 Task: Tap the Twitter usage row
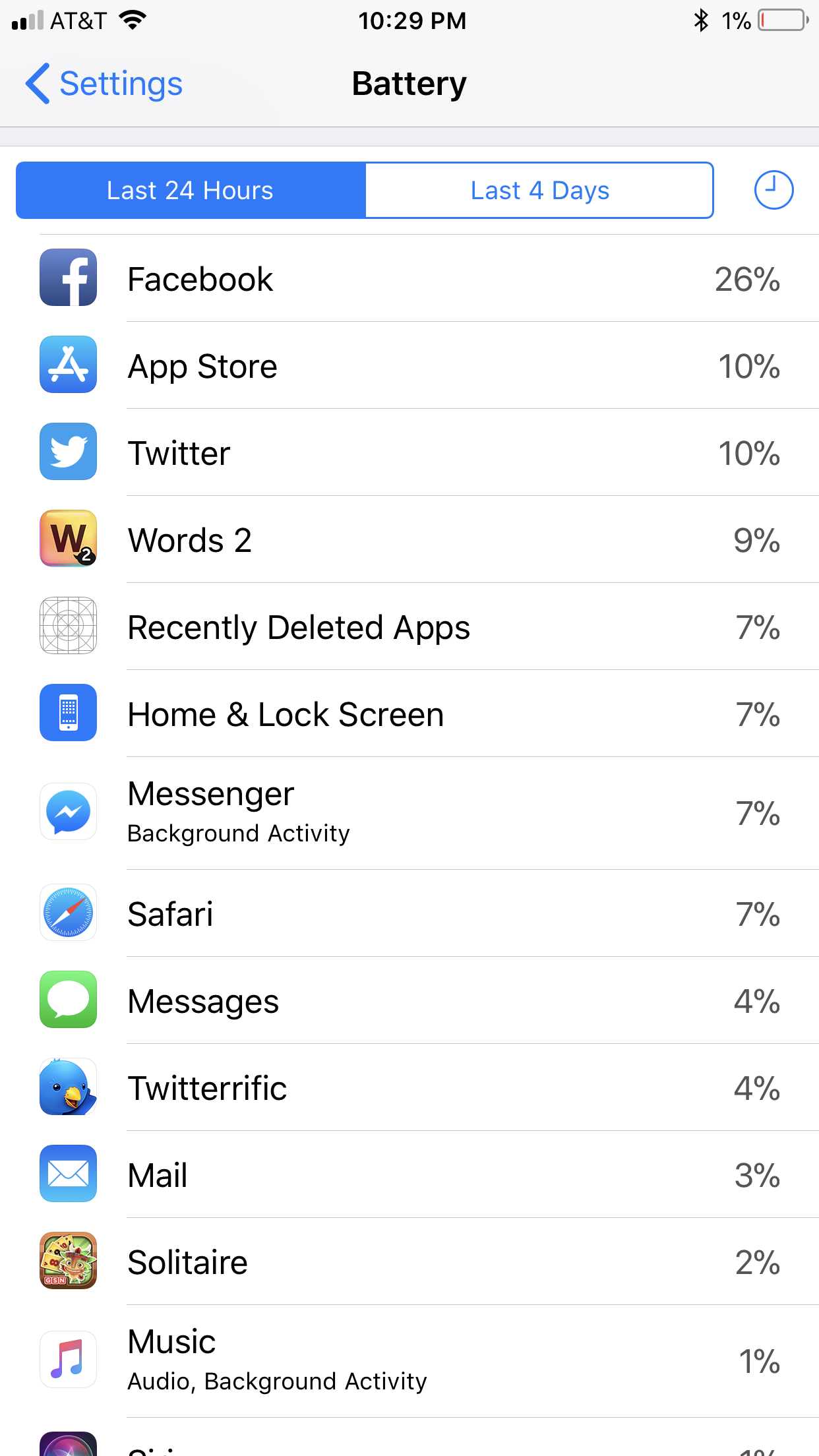(x=409, y=452)
